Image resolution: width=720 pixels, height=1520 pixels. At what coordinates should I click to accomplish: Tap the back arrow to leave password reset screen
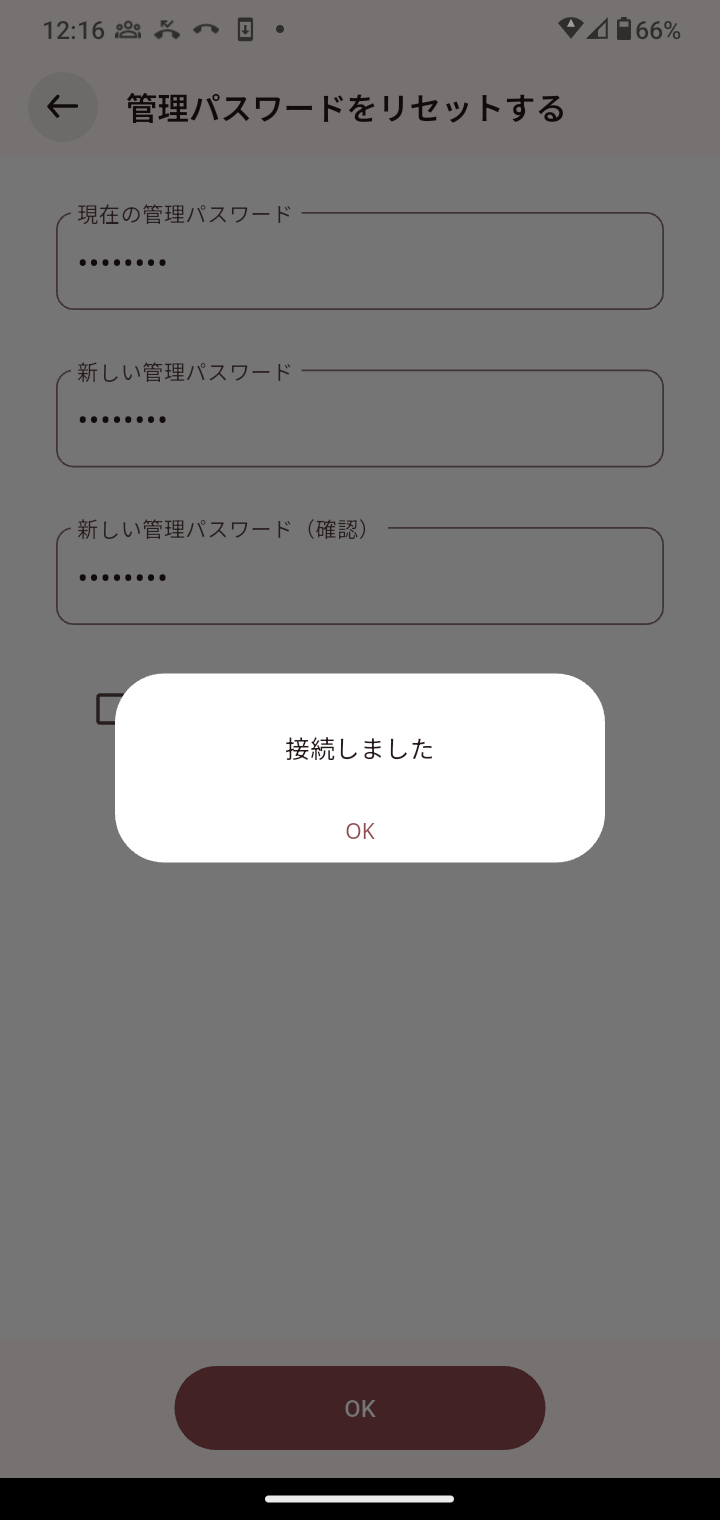pos(62,106)
